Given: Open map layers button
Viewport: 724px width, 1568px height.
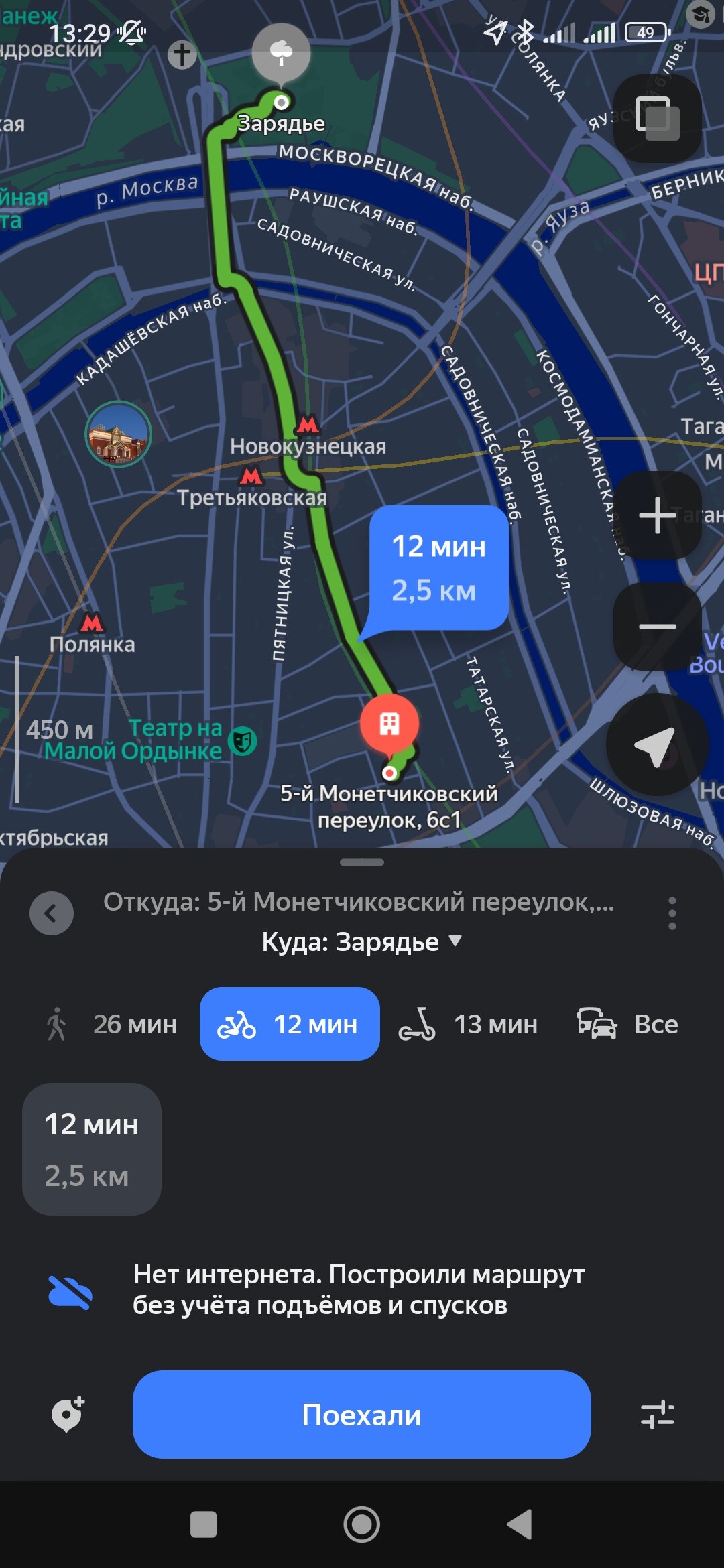Looking at the screenshot, I should tap(657, 118).
